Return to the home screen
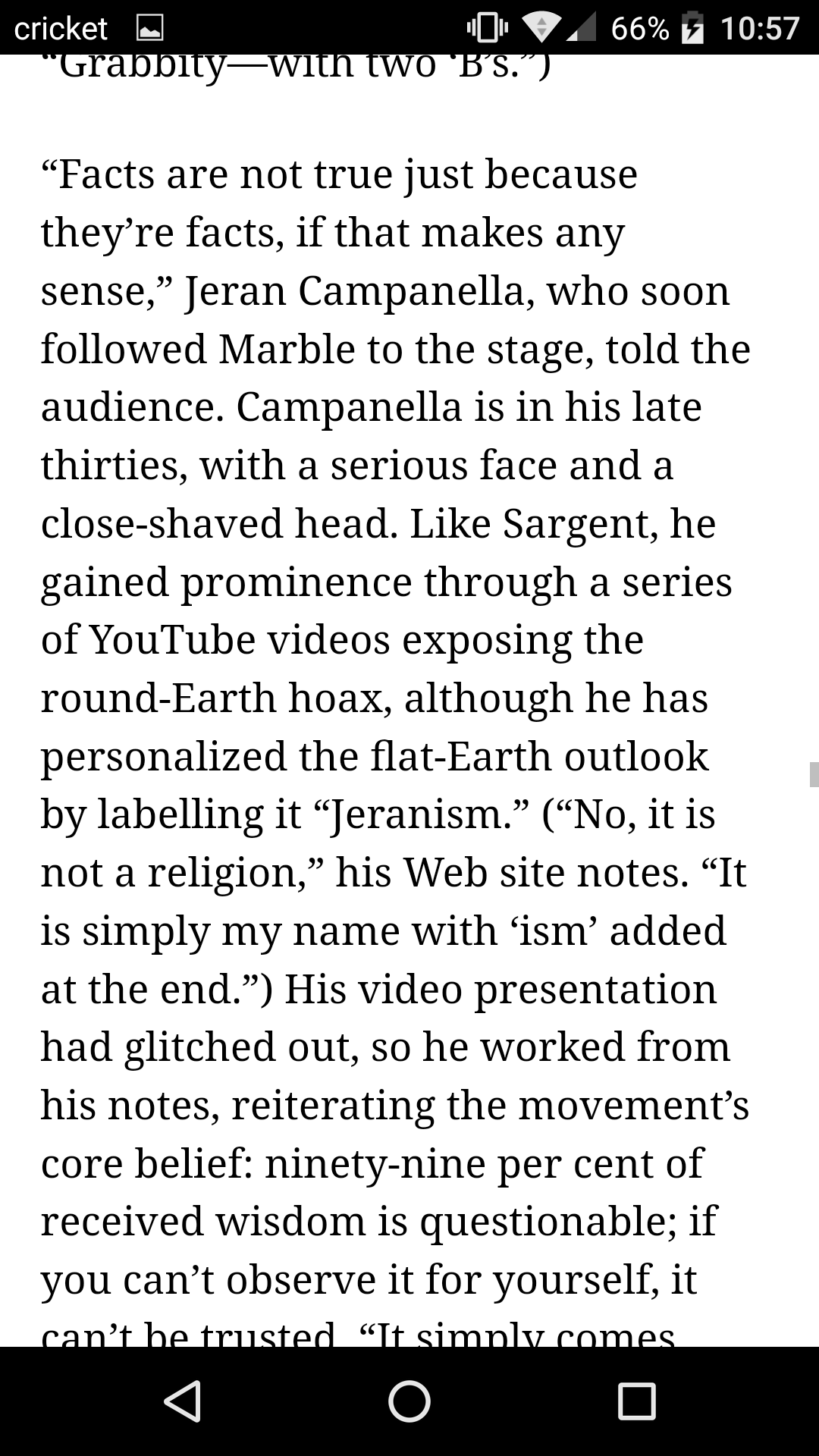 click(x=409, y=1401)
